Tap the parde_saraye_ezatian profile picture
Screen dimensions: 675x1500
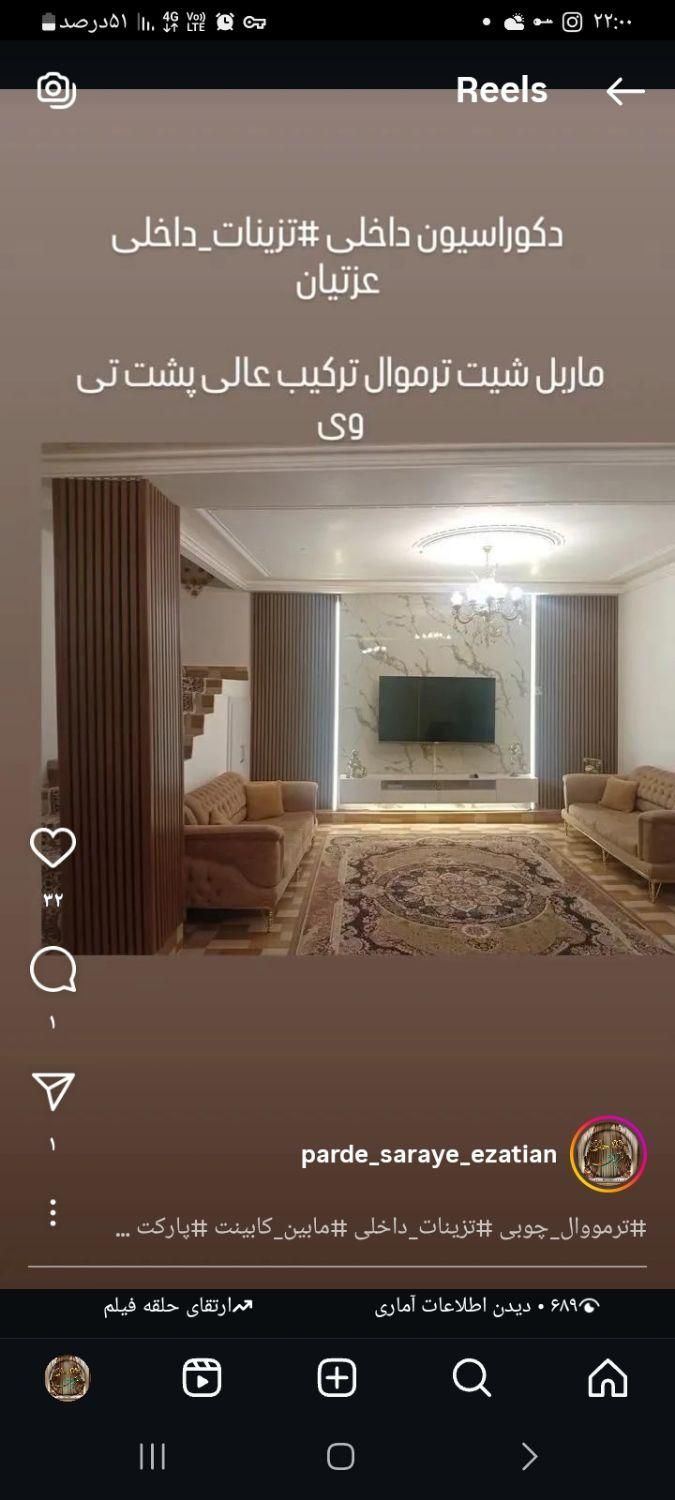[608, 1154]
